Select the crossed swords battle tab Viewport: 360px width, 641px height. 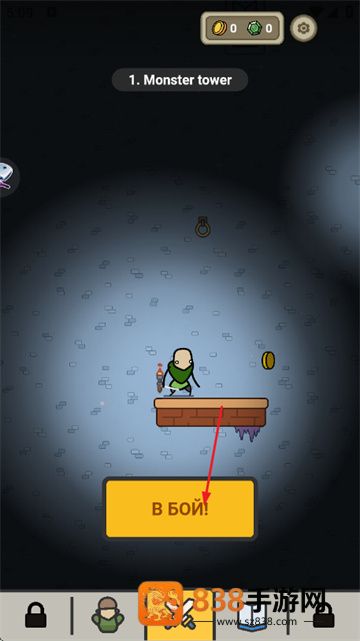[180, 616]
